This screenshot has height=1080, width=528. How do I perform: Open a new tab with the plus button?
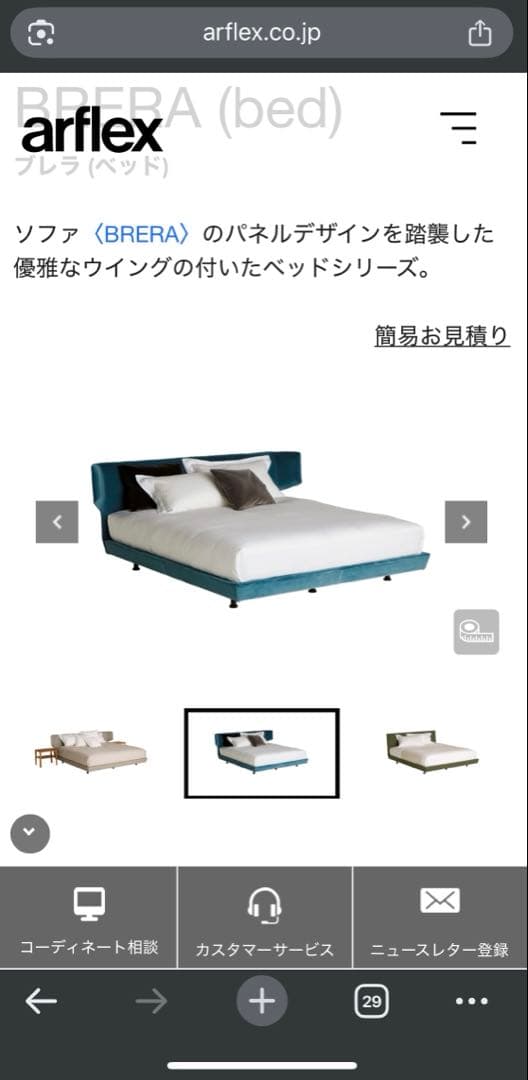[262, 1001]
